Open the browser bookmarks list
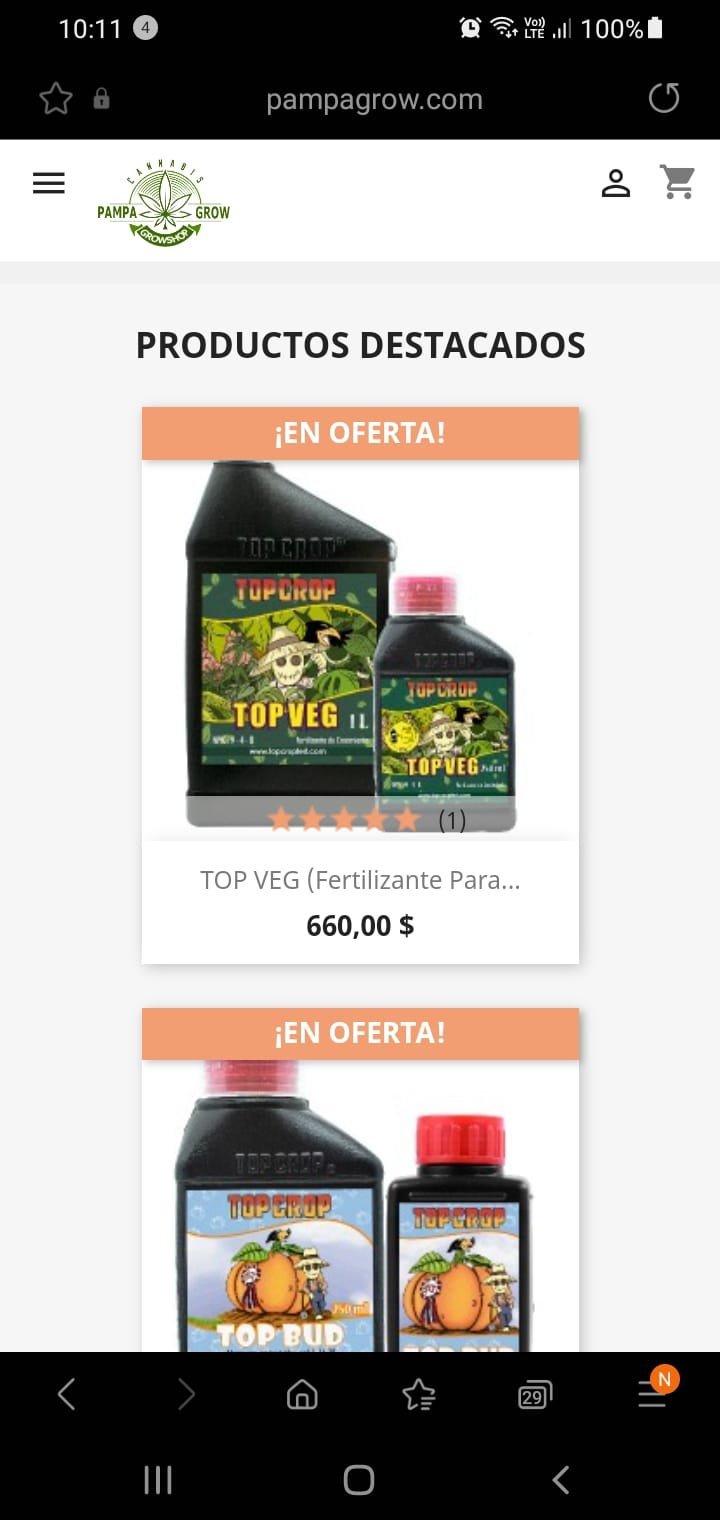This screenshot has height=1520, width=720. tap(418, 1394)
